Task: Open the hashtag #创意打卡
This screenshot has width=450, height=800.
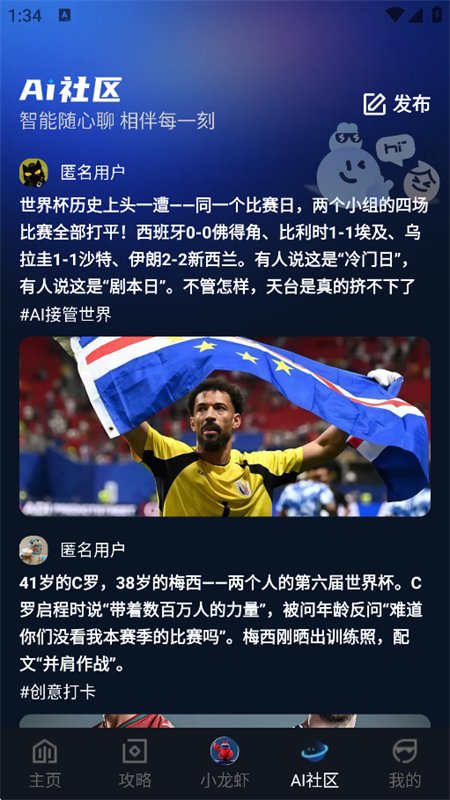Action: (58, 692)
